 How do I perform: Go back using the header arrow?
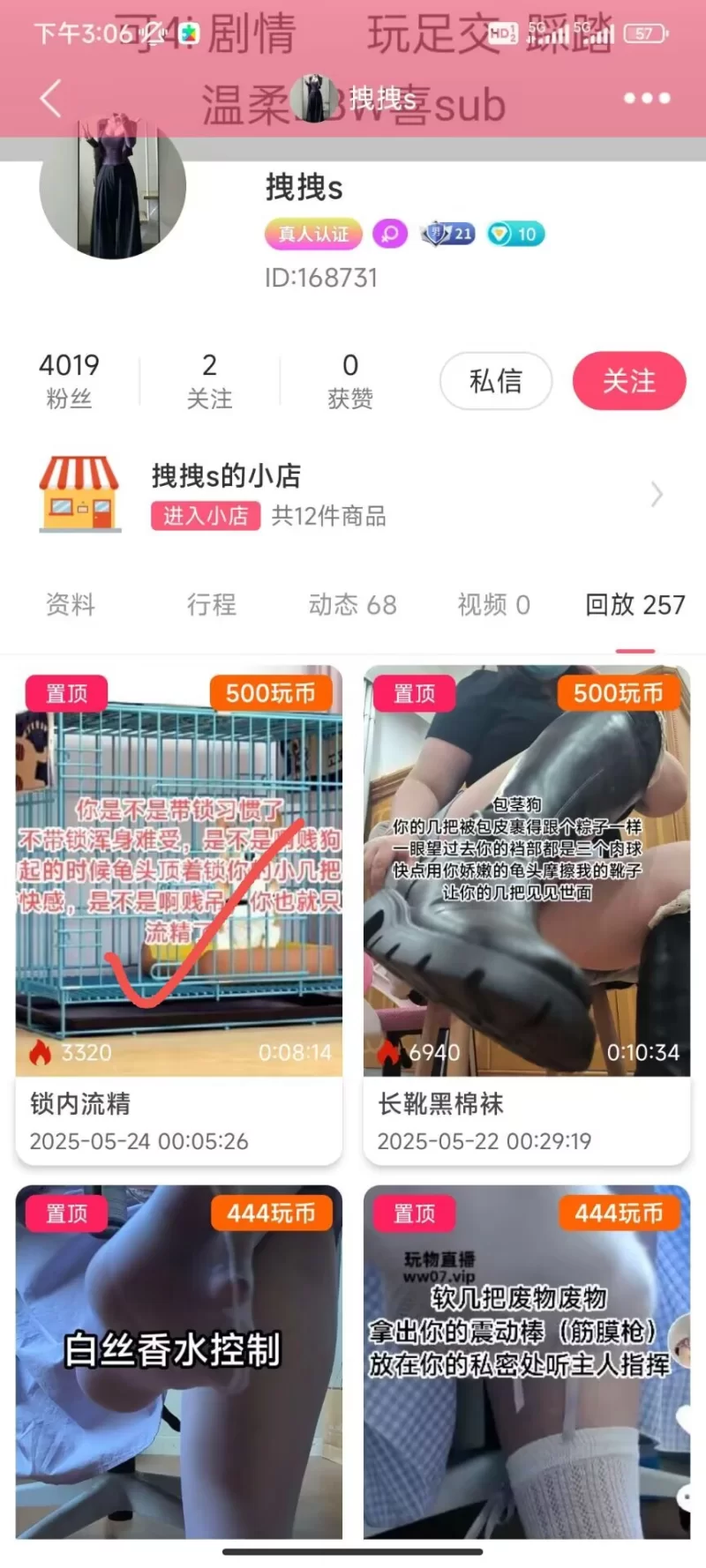(x=51, y=98)
